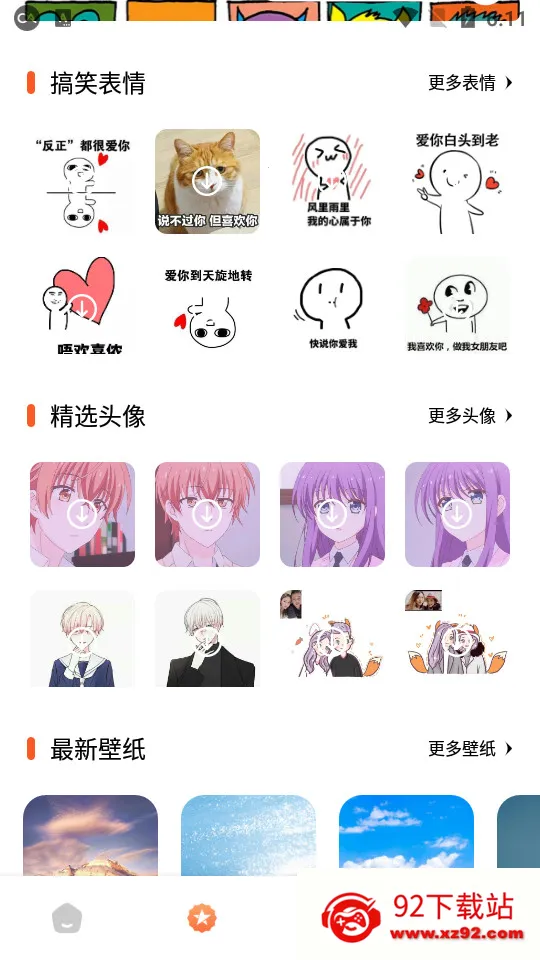The width and height of the screenshot is (540, 960).
Task: Open the 更多壁纸 link
Action: [470, 748]
